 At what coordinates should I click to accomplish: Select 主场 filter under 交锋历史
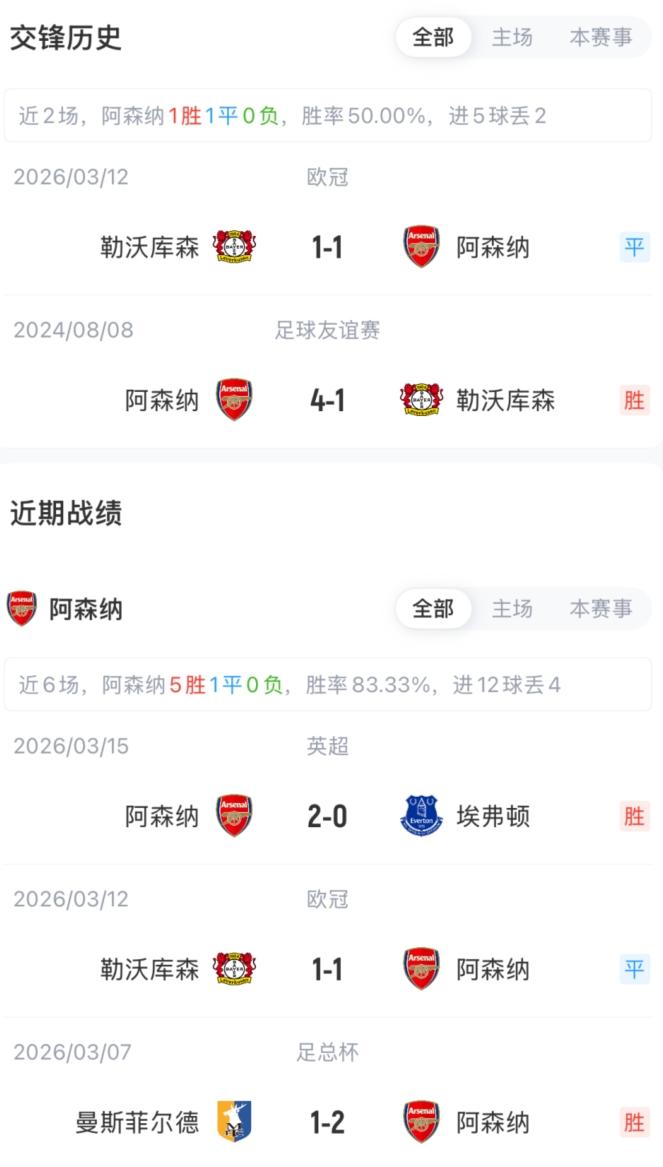[x=512, y=38]
